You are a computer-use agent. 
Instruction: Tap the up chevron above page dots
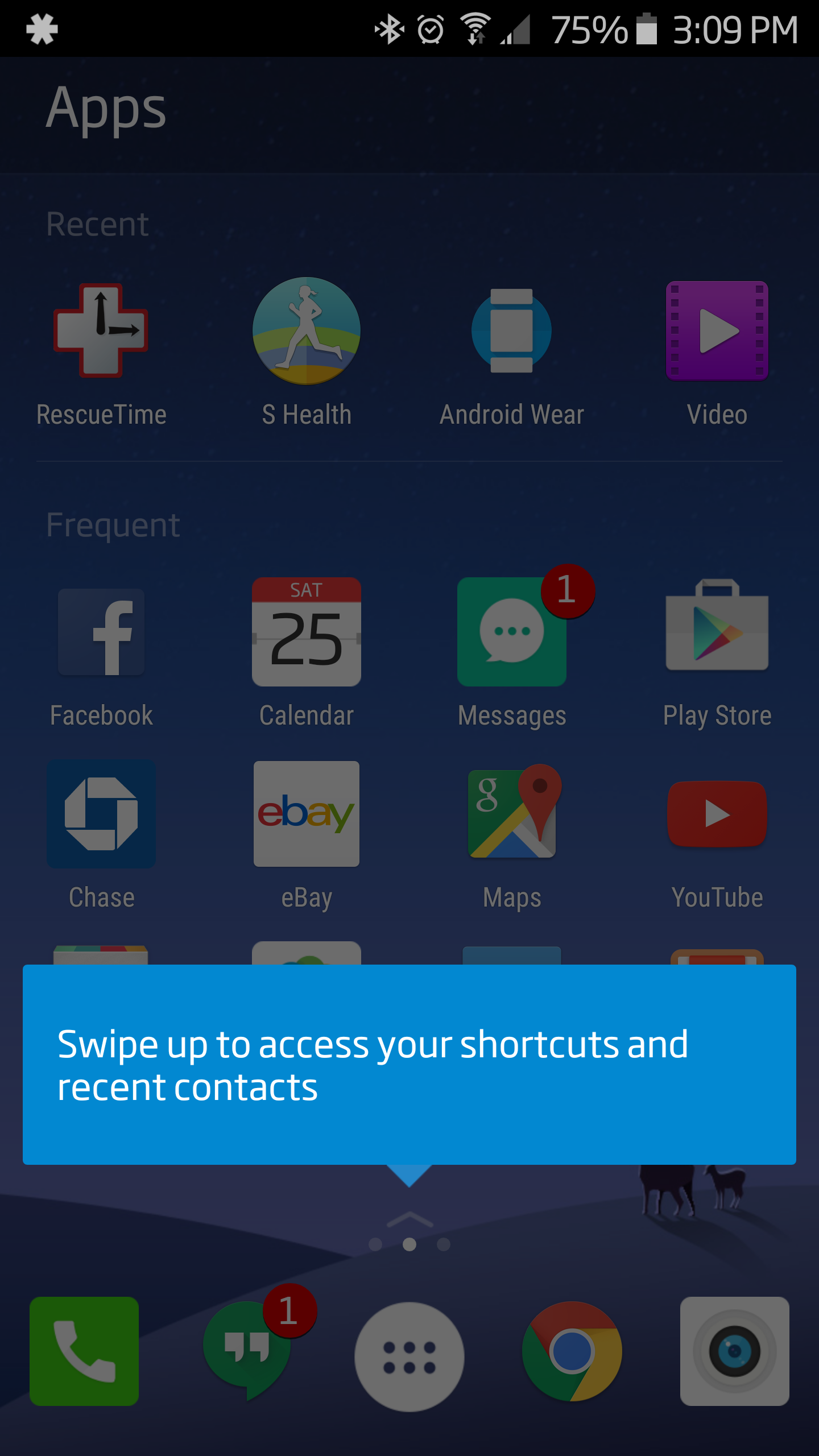(409, 1219)
